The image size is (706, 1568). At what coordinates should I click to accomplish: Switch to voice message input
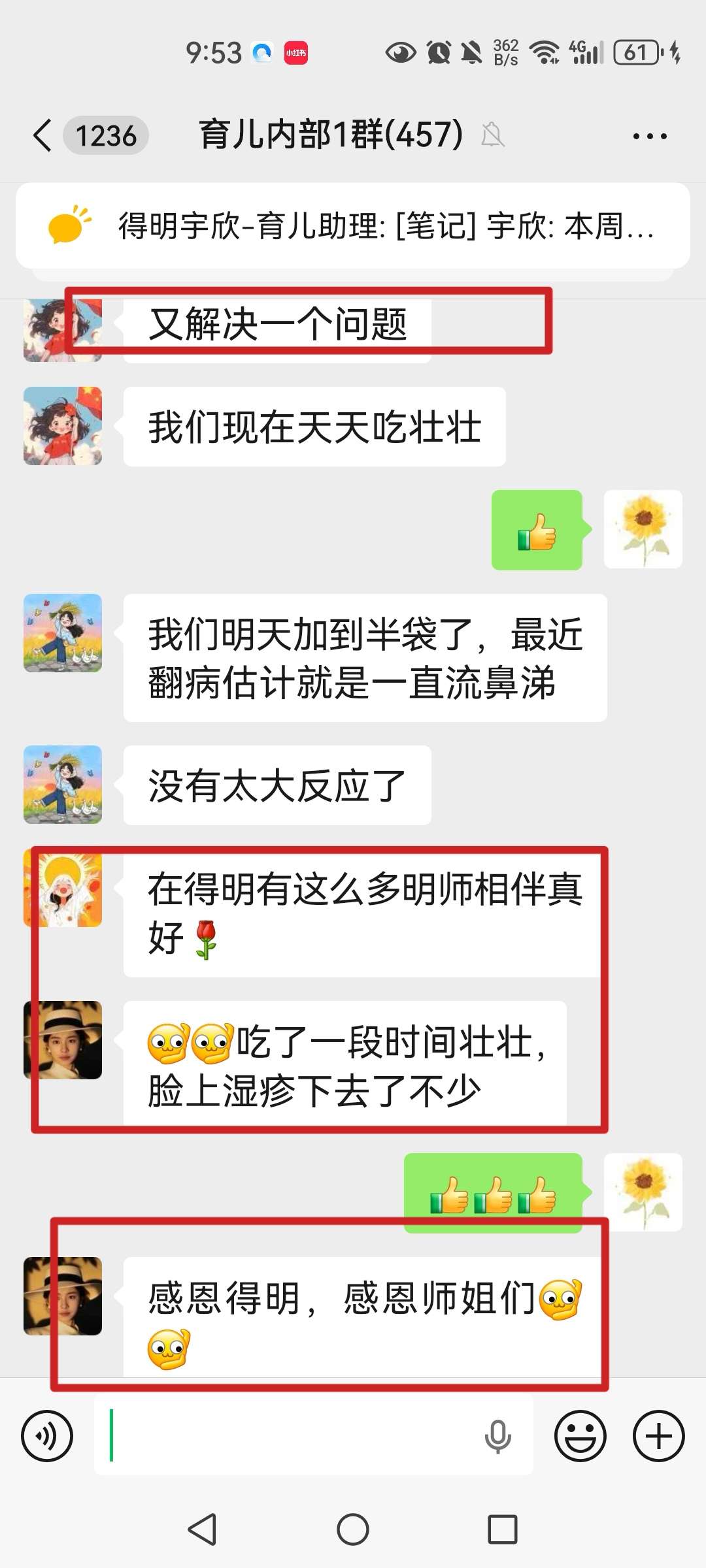[x=47, y=1435]
